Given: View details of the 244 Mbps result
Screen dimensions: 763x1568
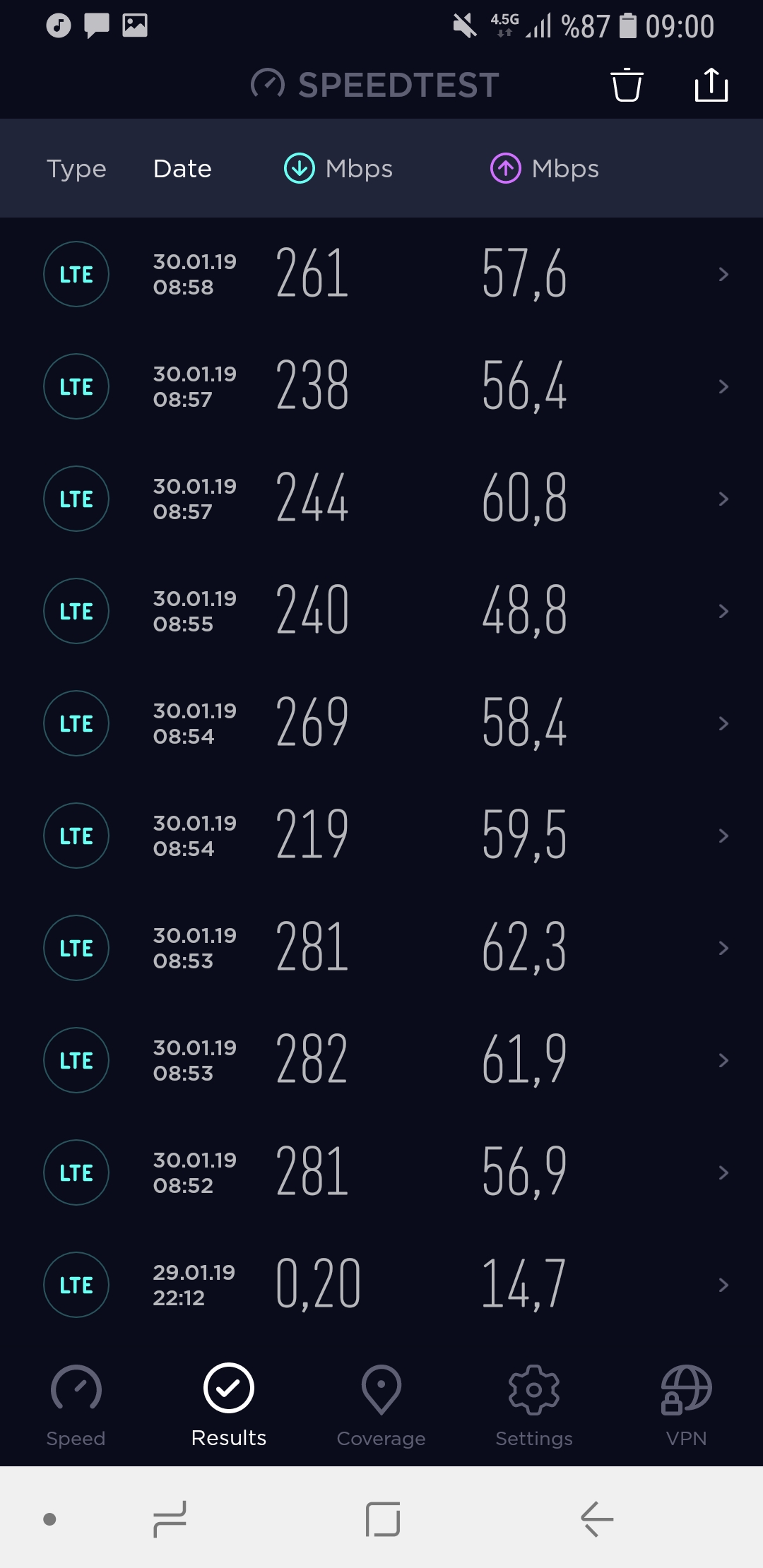Looking at the screenshot, I should (x=381, y=499).
